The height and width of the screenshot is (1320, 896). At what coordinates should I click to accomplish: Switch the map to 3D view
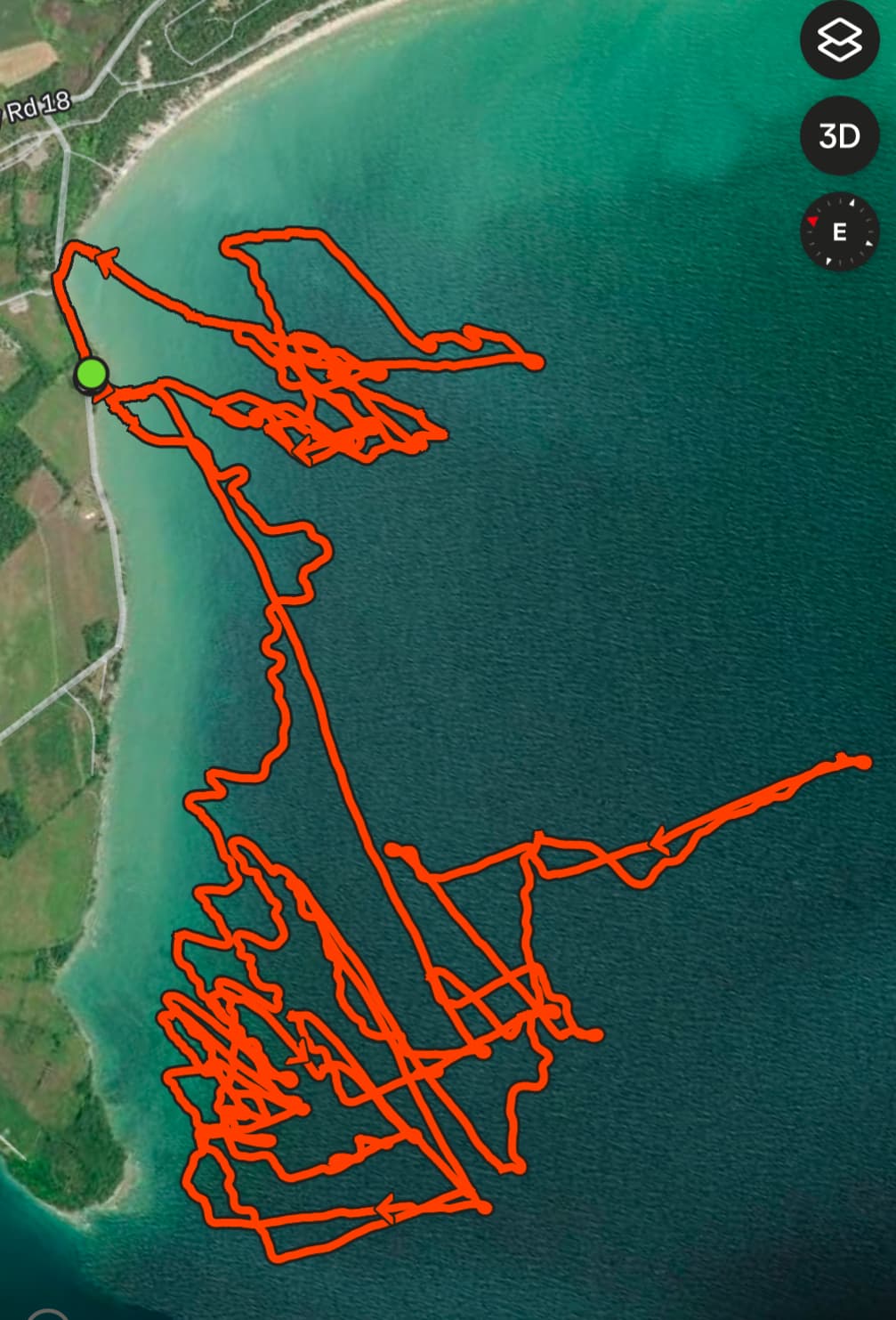tap(839, 136)
